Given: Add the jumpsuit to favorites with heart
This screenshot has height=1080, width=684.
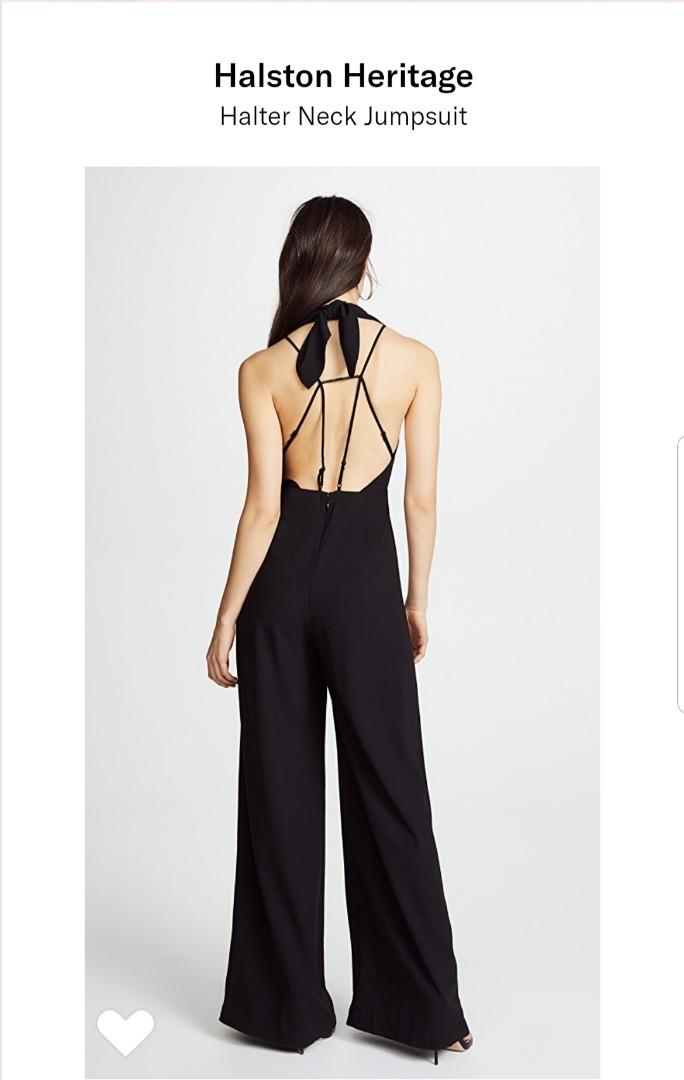Looking at the screenshot, I should coord(125,1032).
